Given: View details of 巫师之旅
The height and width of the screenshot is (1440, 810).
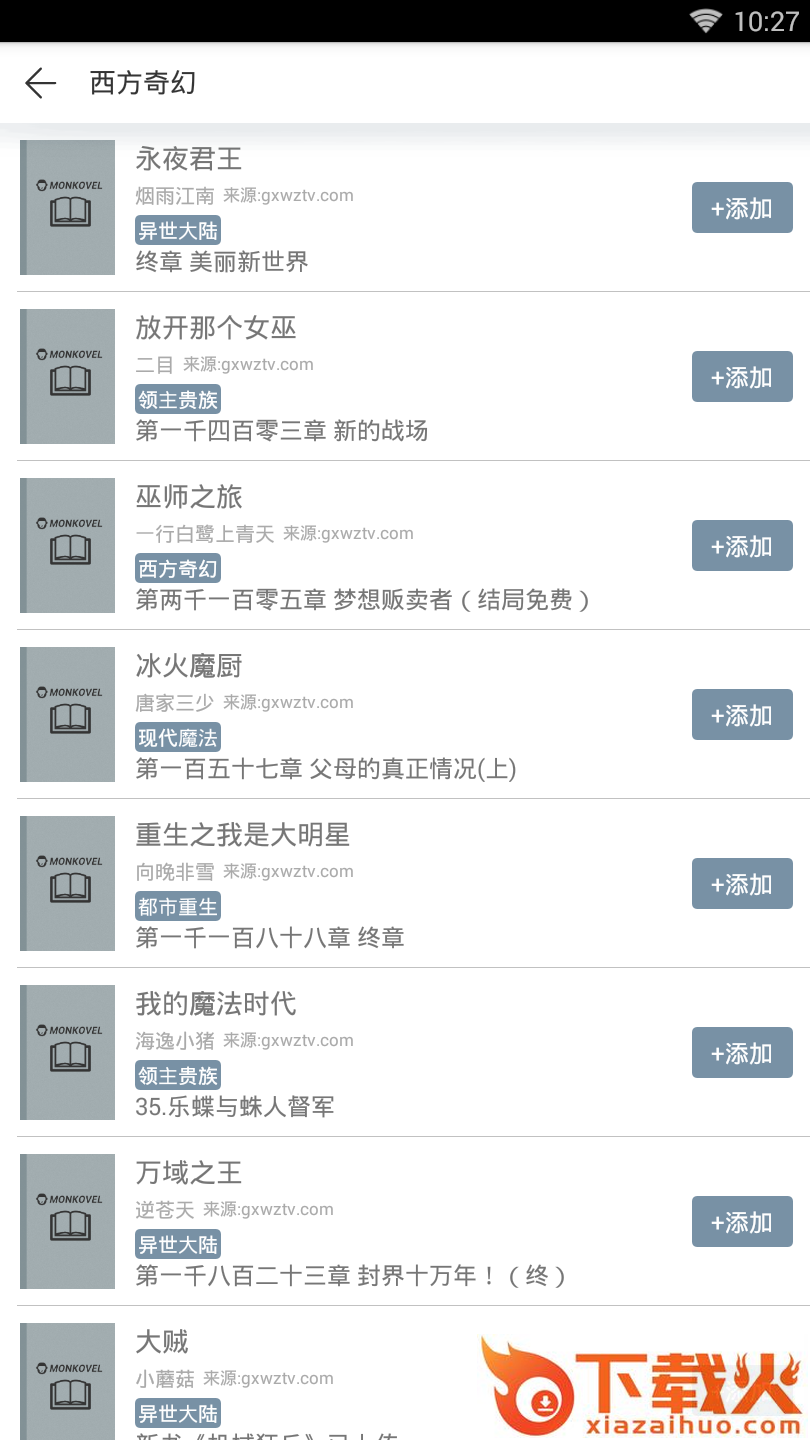Looking at the screenshot, I should [x=189, y=497].
